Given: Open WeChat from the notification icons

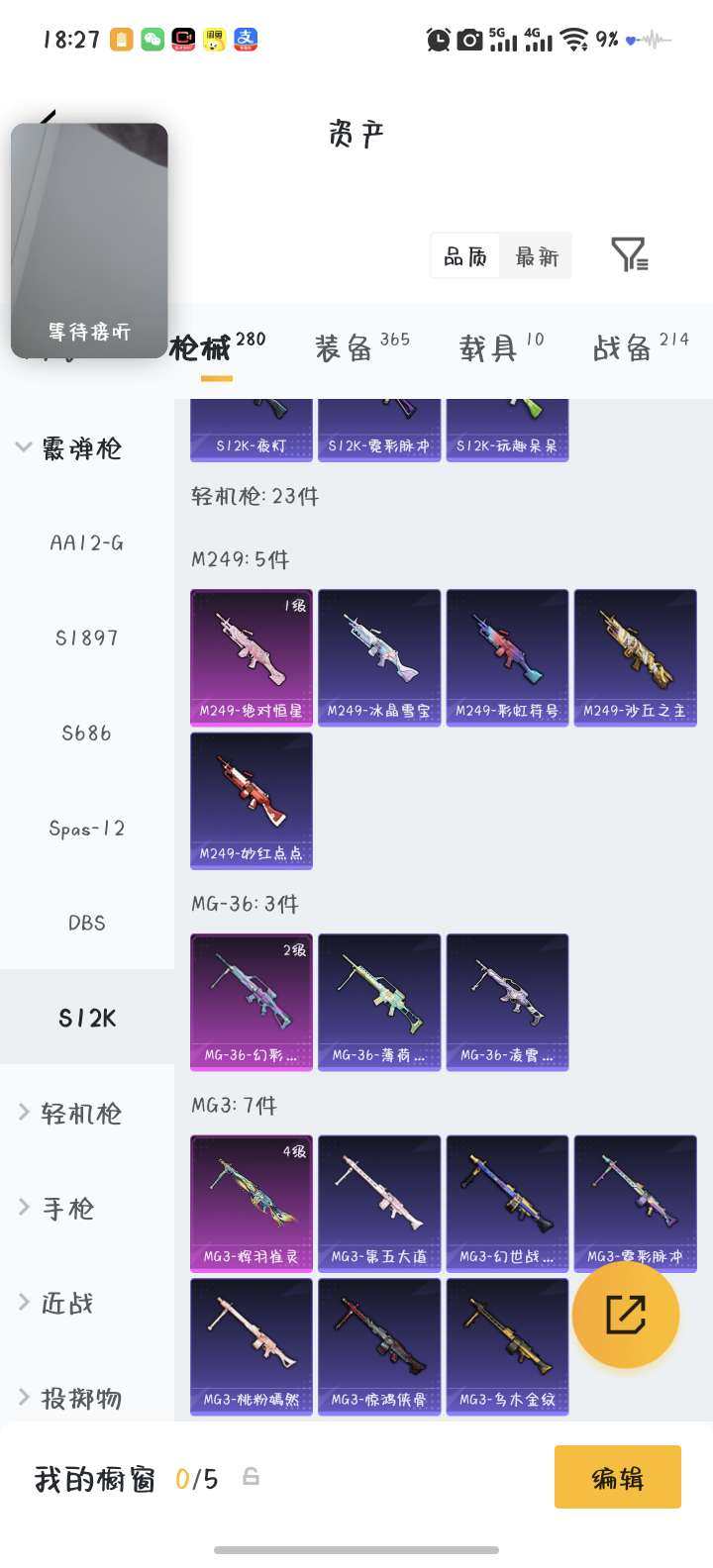Looking at the screenshot, I should coord(150,39).
